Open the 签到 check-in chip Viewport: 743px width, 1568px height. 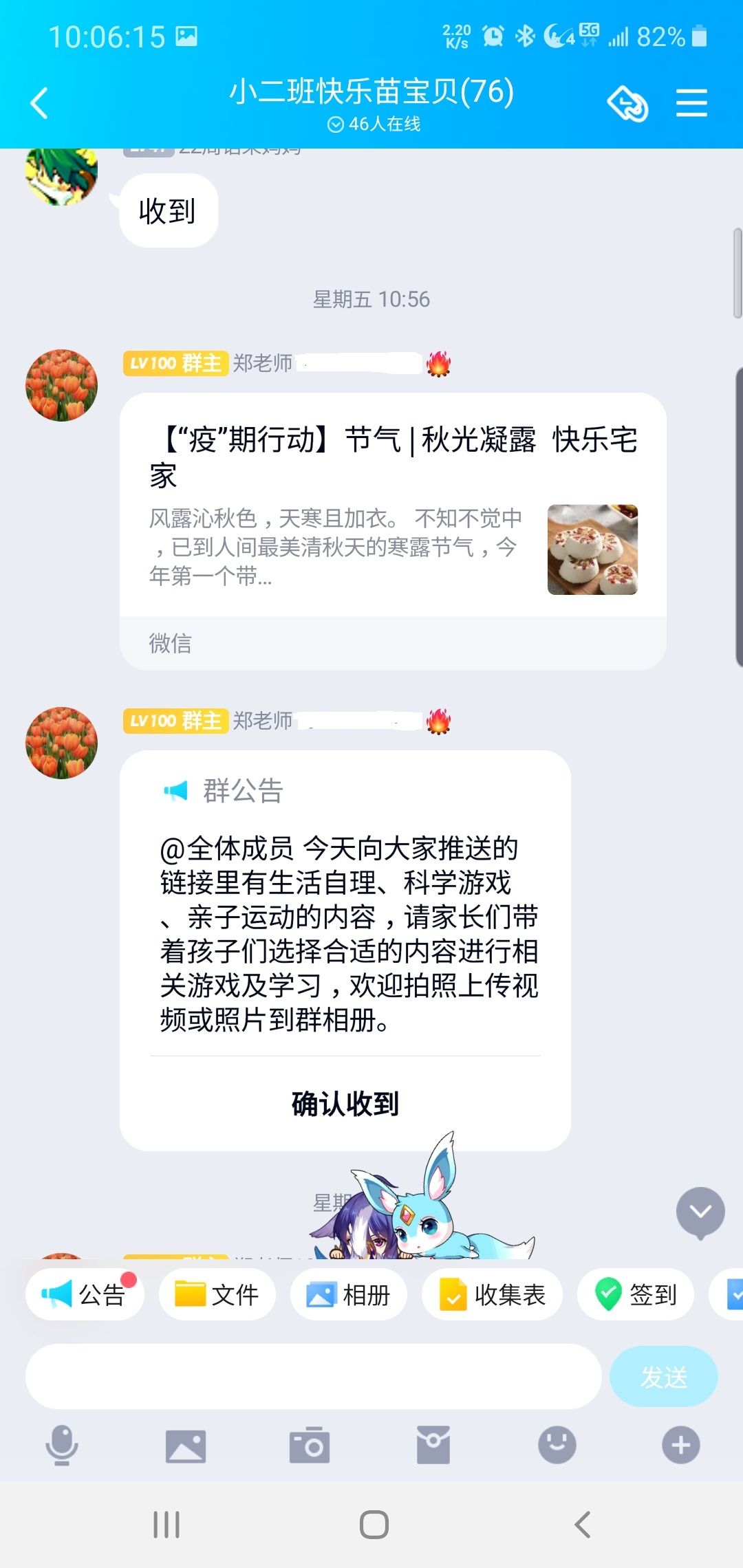[x=635, y=1295]
